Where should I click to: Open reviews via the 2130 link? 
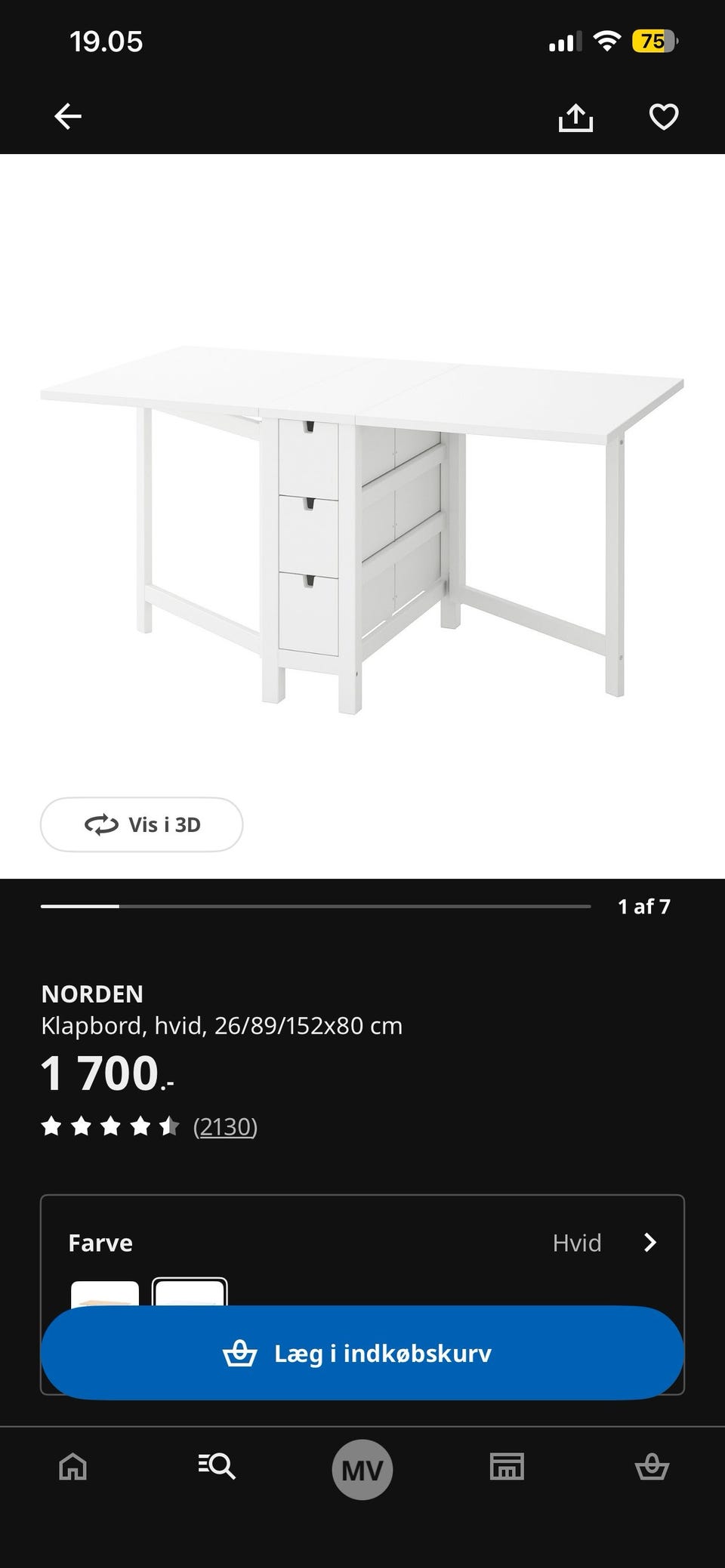coord(225,1126)
